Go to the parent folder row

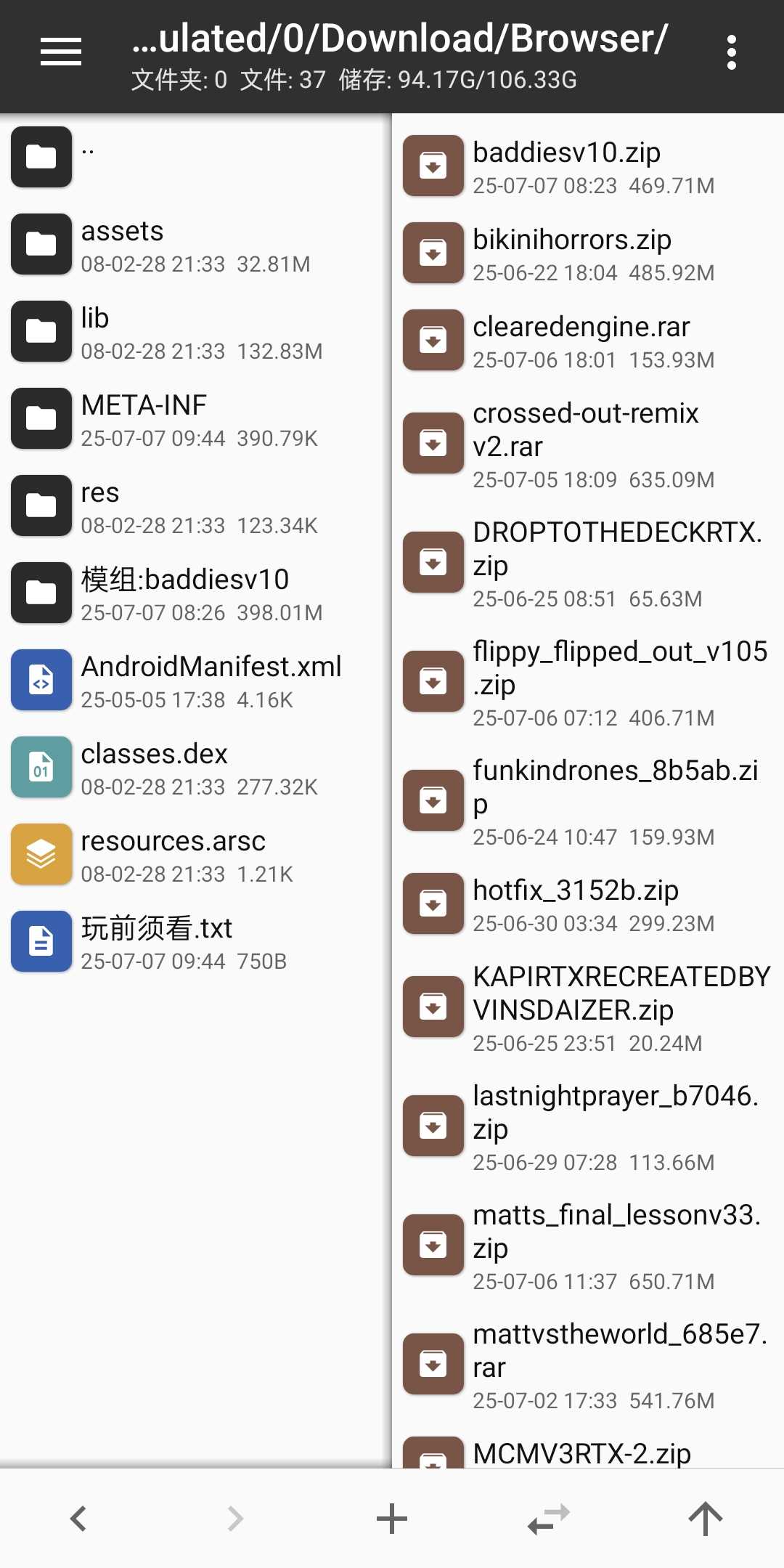196,157
